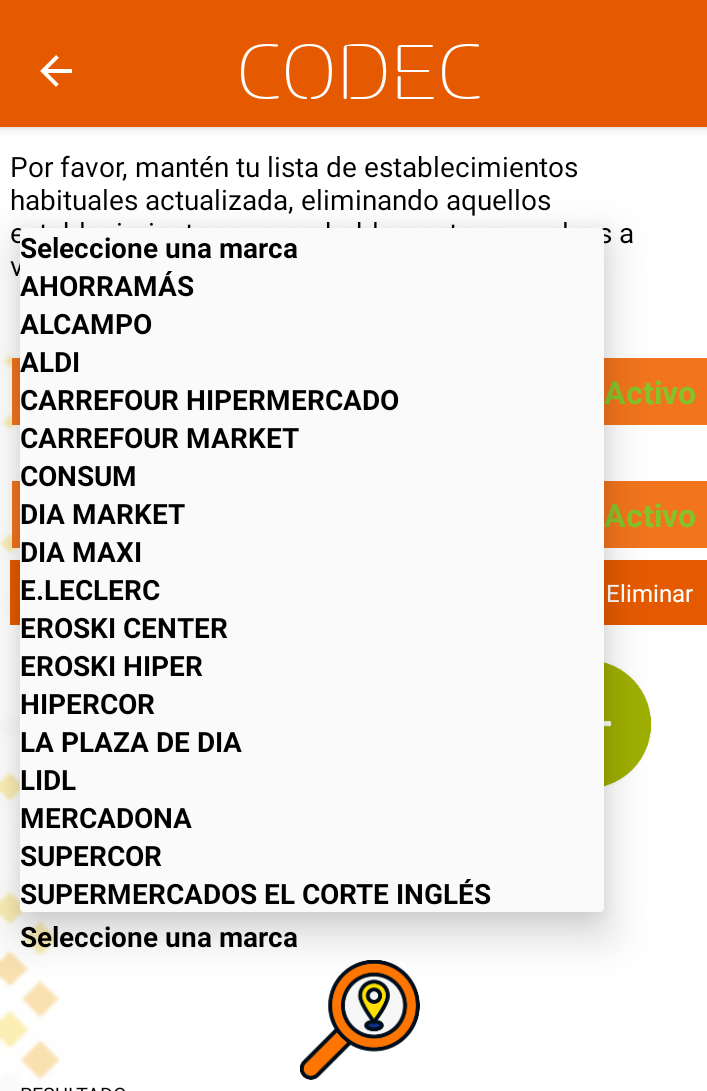The width and height of the screenshot is (707, 1091).
Task: Select AHORRAMÁS from the brand list
Action: coord(107,287)
